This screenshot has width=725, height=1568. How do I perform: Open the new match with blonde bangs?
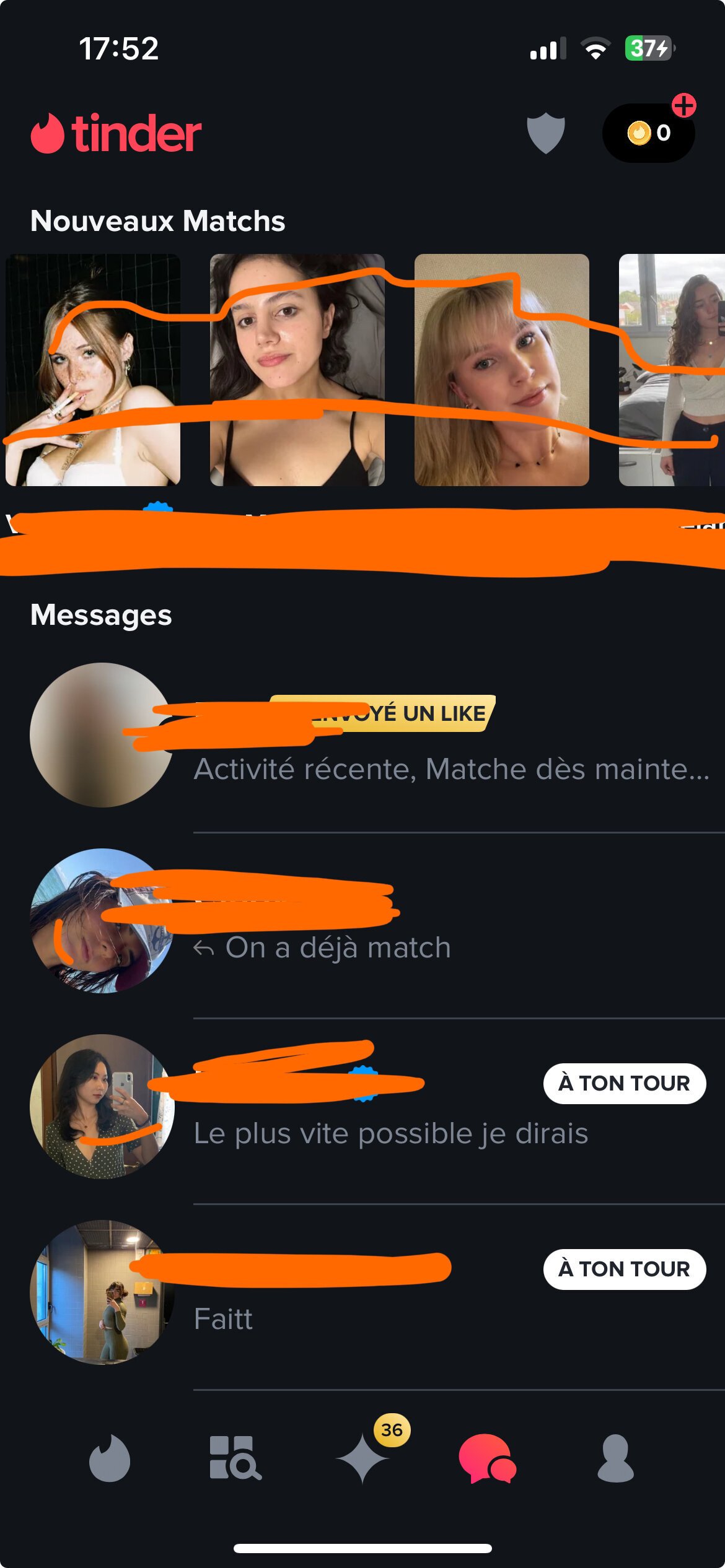[502, 370]
